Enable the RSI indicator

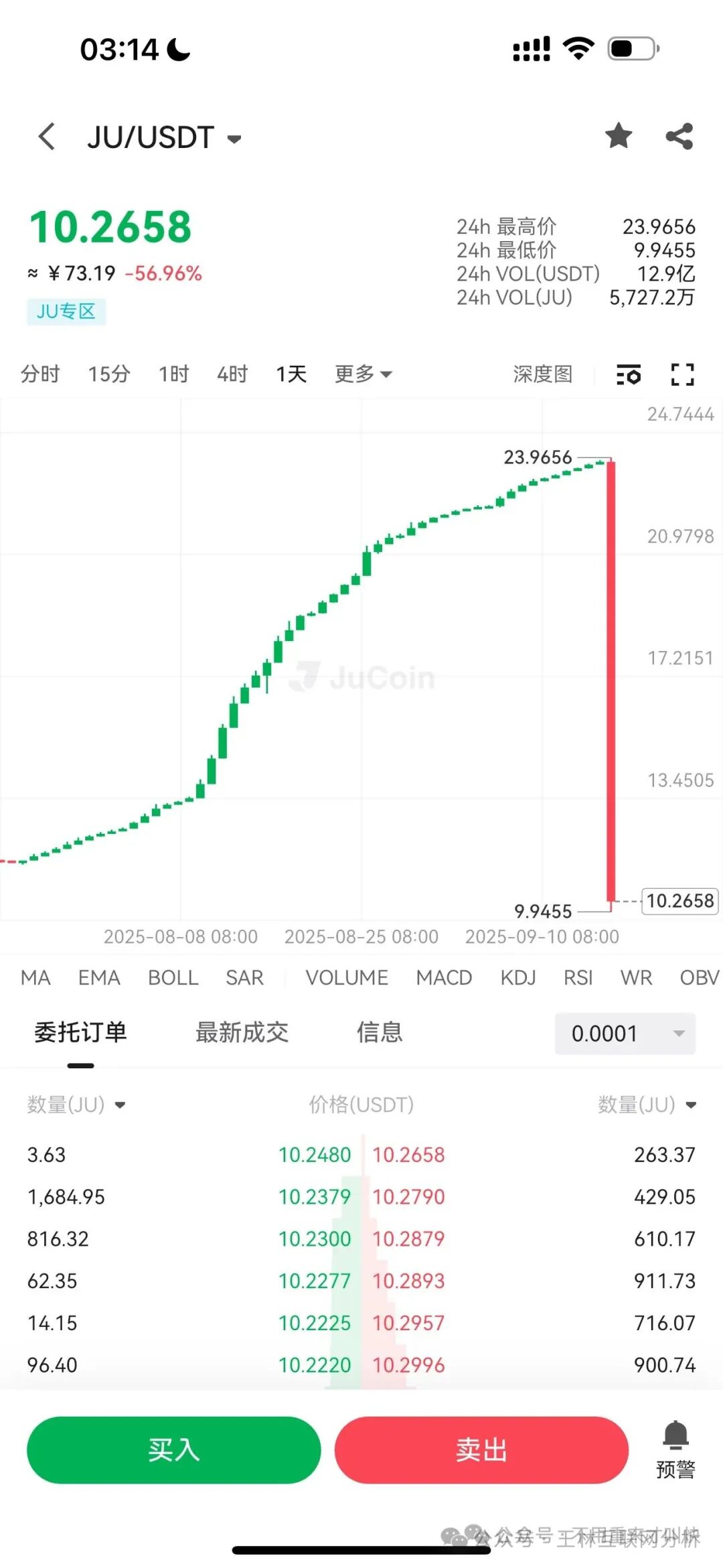(578, 978)
